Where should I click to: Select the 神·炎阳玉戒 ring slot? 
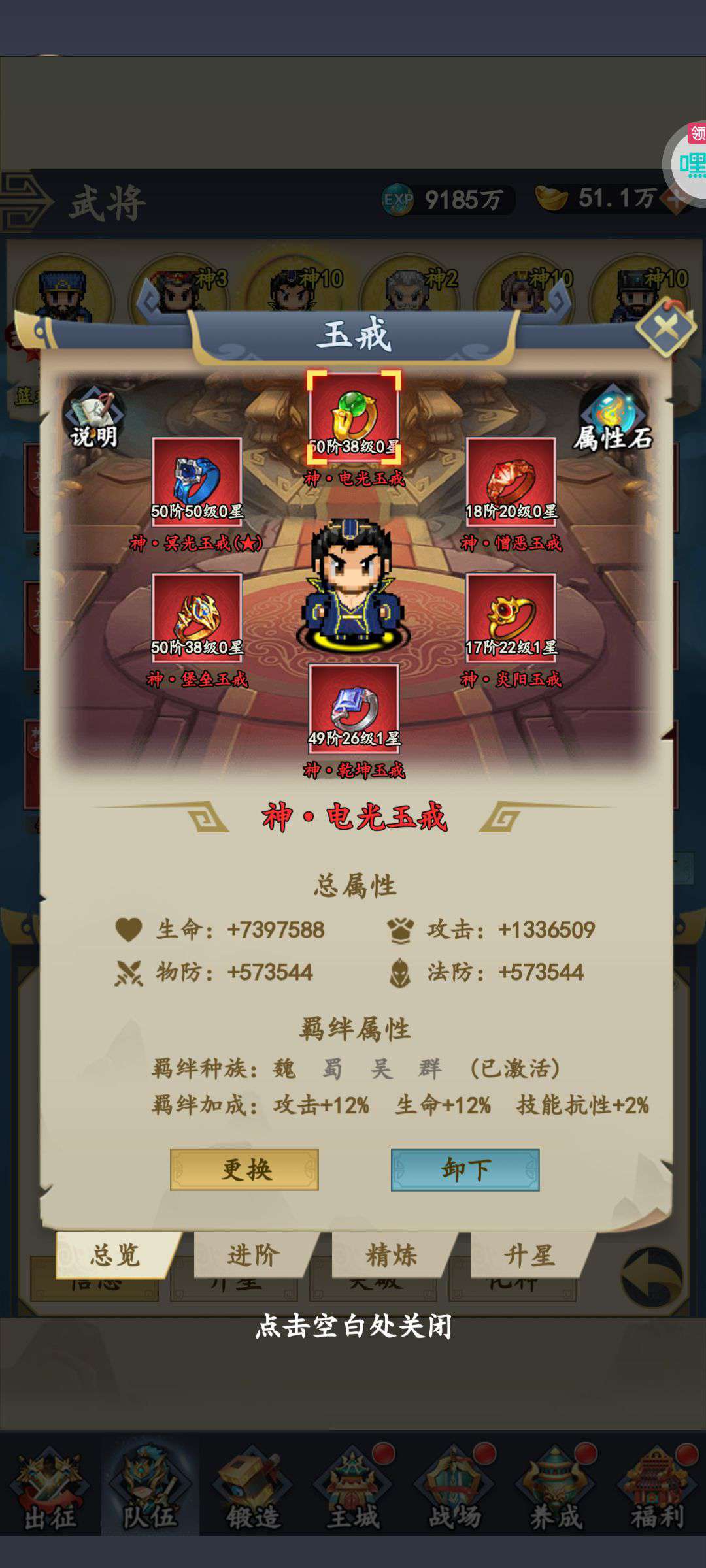coord(511,617)
